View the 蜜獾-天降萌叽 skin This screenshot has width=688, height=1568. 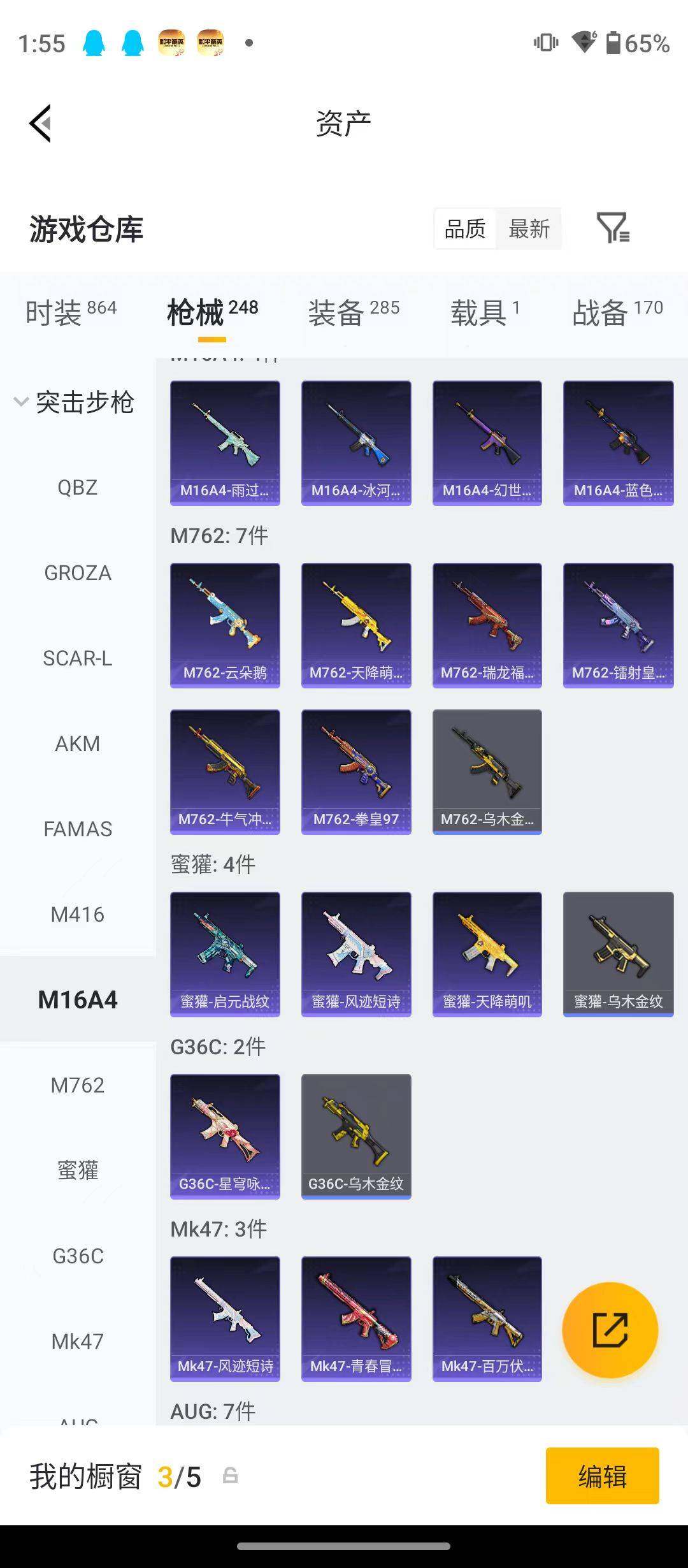pos(487,954)
